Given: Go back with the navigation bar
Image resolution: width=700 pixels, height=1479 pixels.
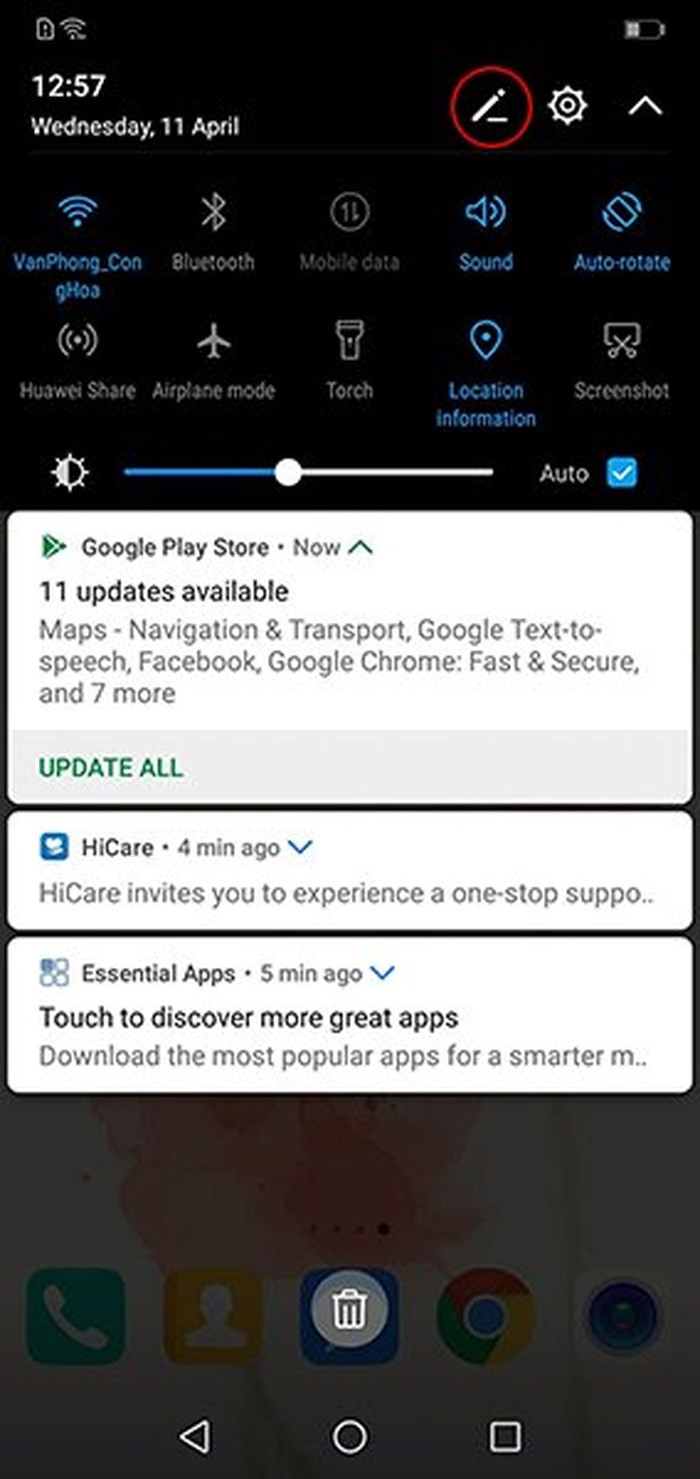Looking at the screenshot, I should tap(195, 1436).
